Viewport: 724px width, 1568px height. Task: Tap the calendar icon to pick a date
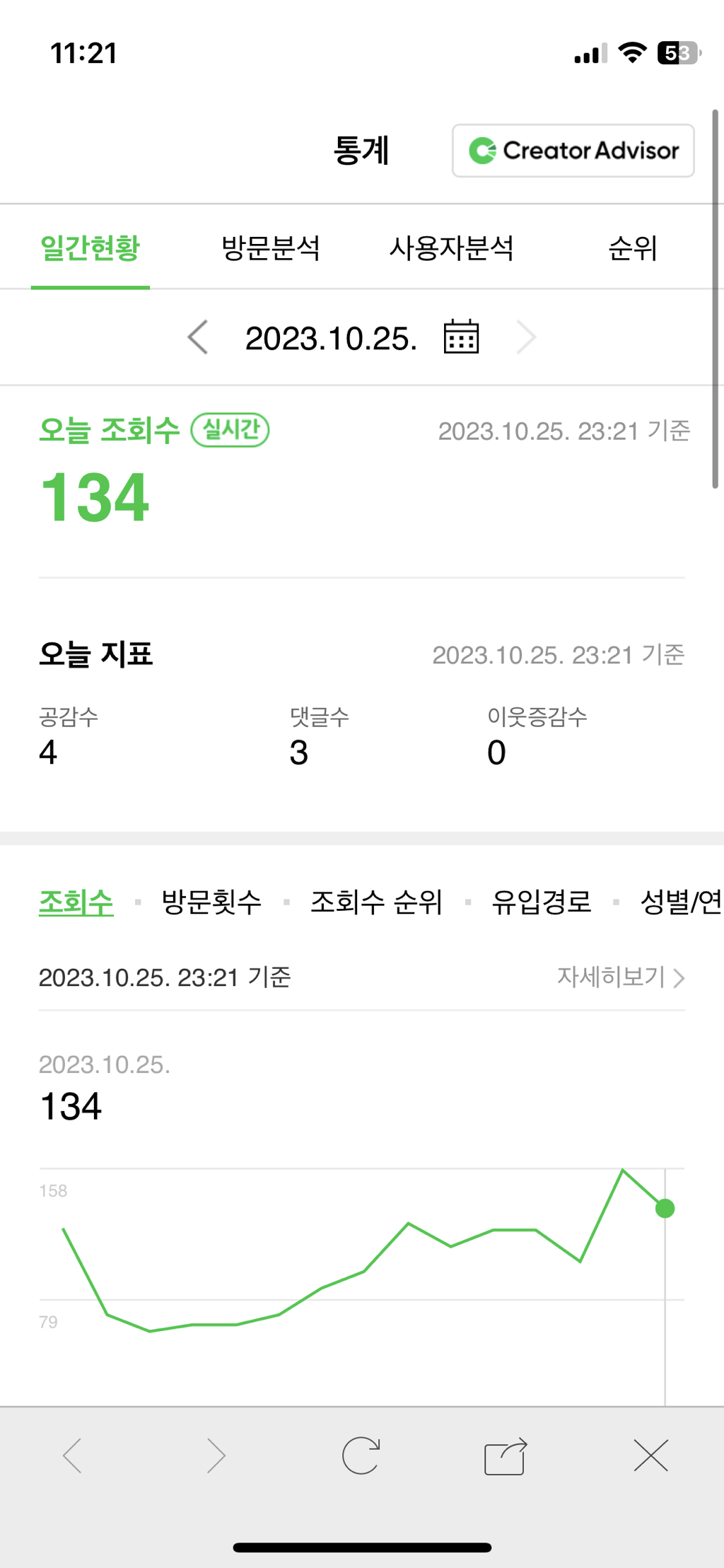(x=460, y=337)
